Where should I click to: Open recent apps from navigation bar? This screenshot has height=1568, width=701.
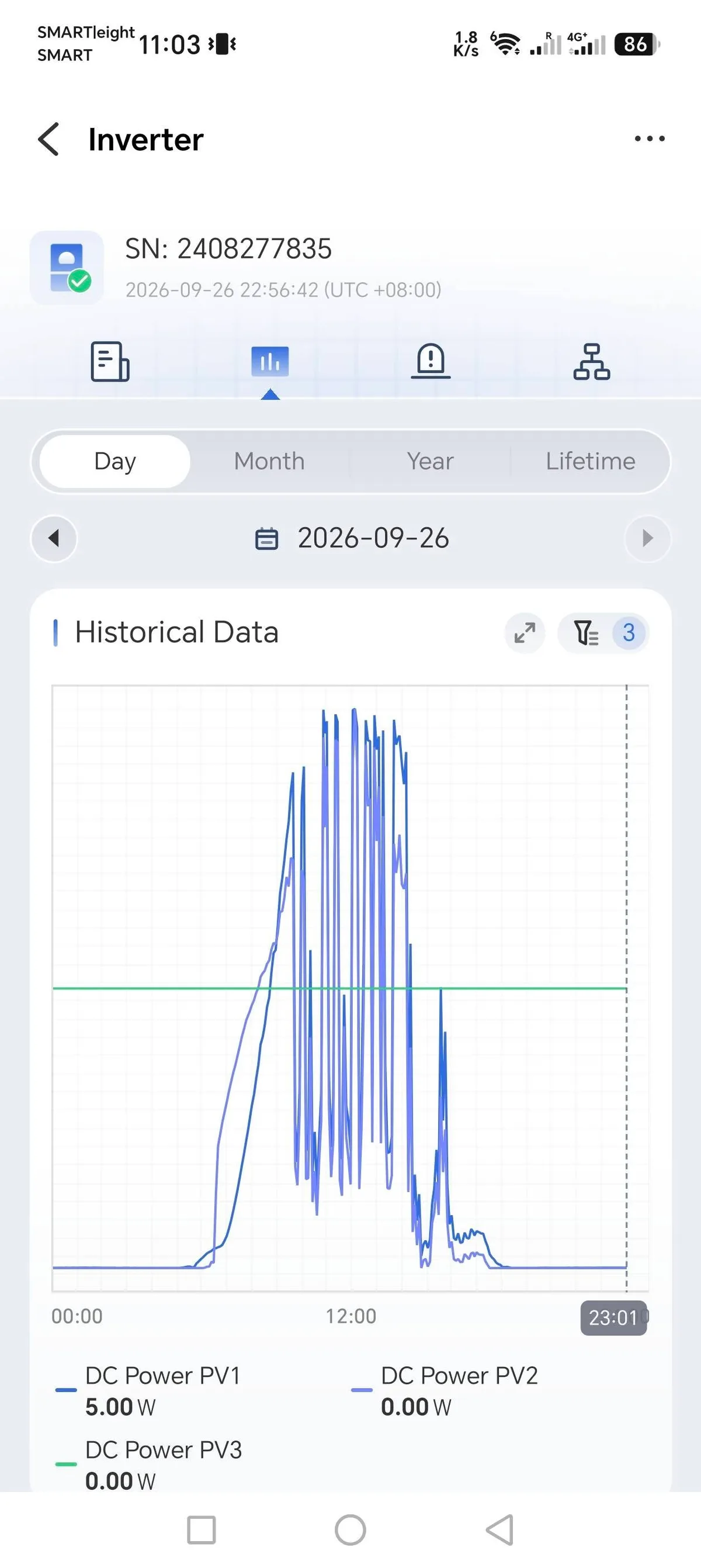[x=202, y=1529]
